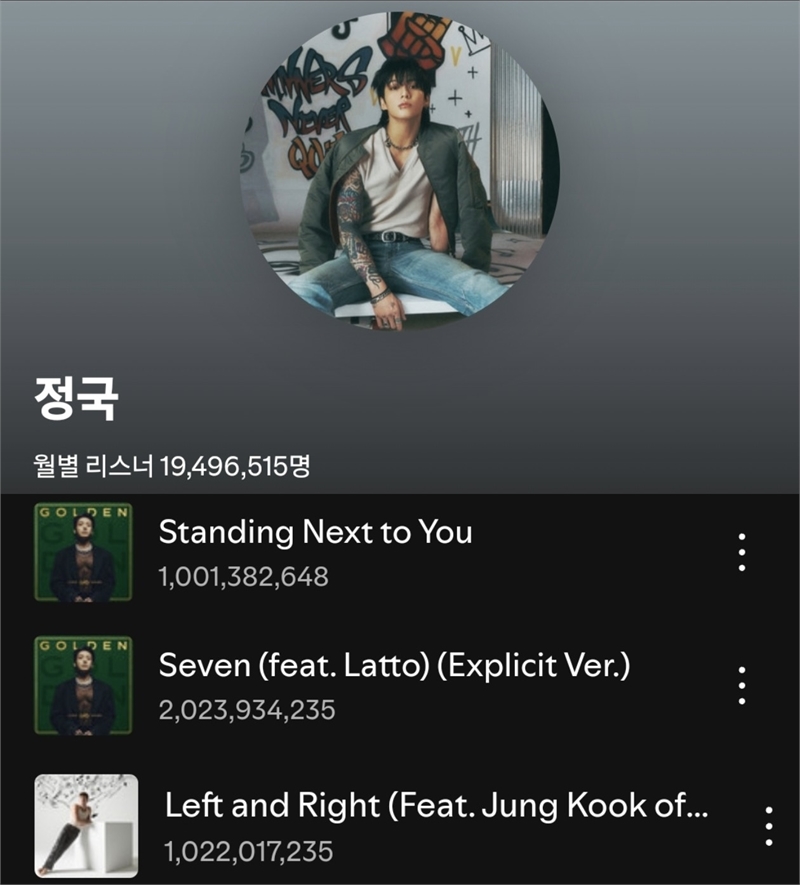Open more options for Seven (feat. Latto)
This screenshot has height=885, width=800.
click(742, 685)
